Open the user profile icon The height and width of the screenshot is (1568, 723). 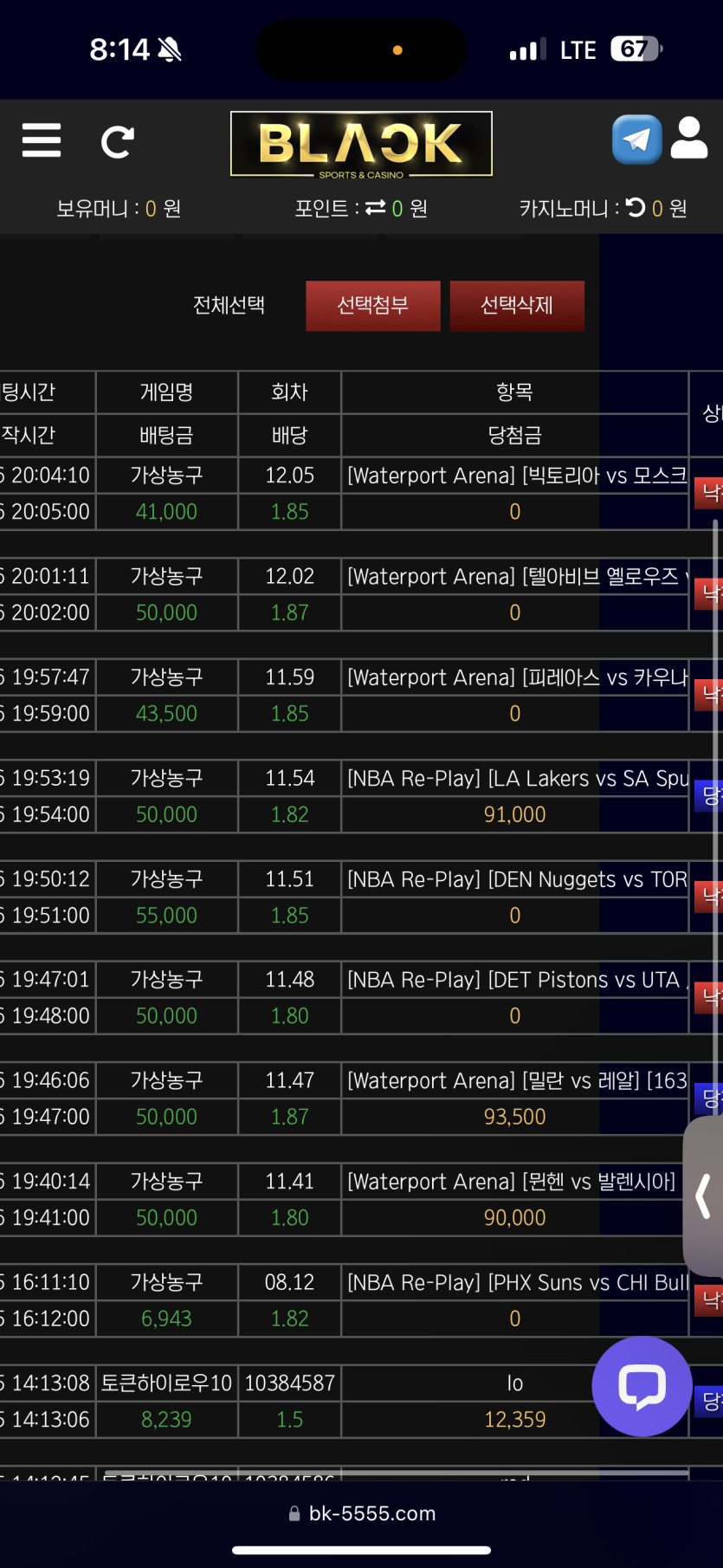coord(689,139)
